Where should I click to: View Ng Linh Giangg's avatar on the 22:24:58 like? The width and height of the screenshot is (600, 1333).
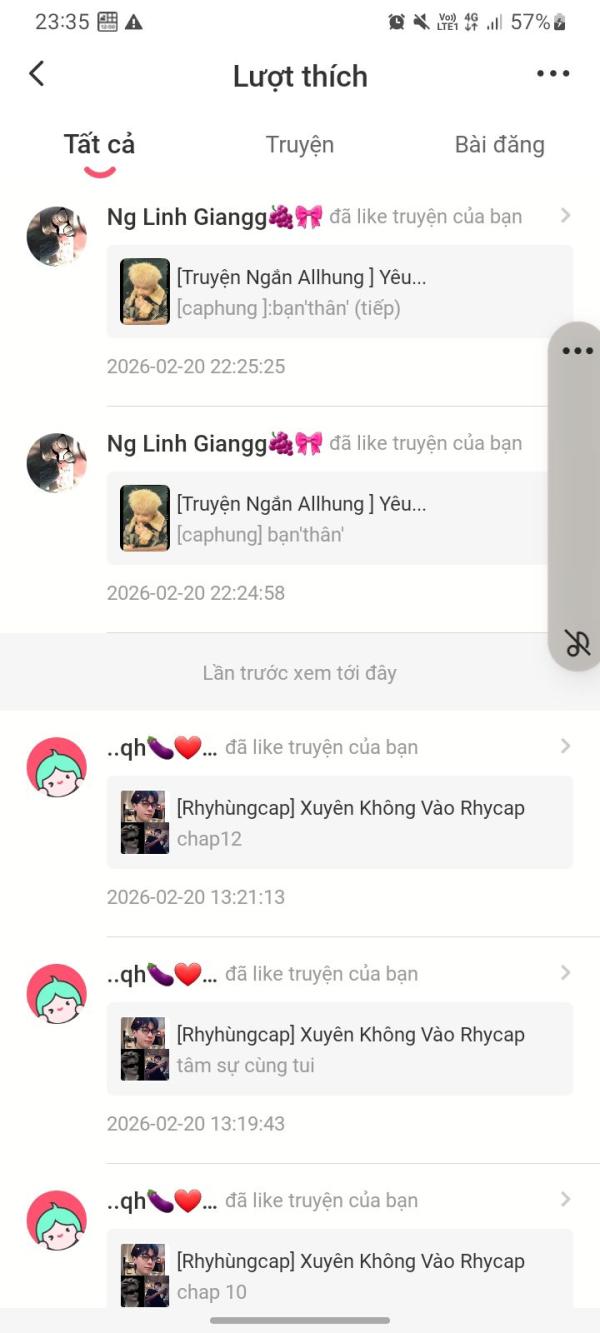56,463
